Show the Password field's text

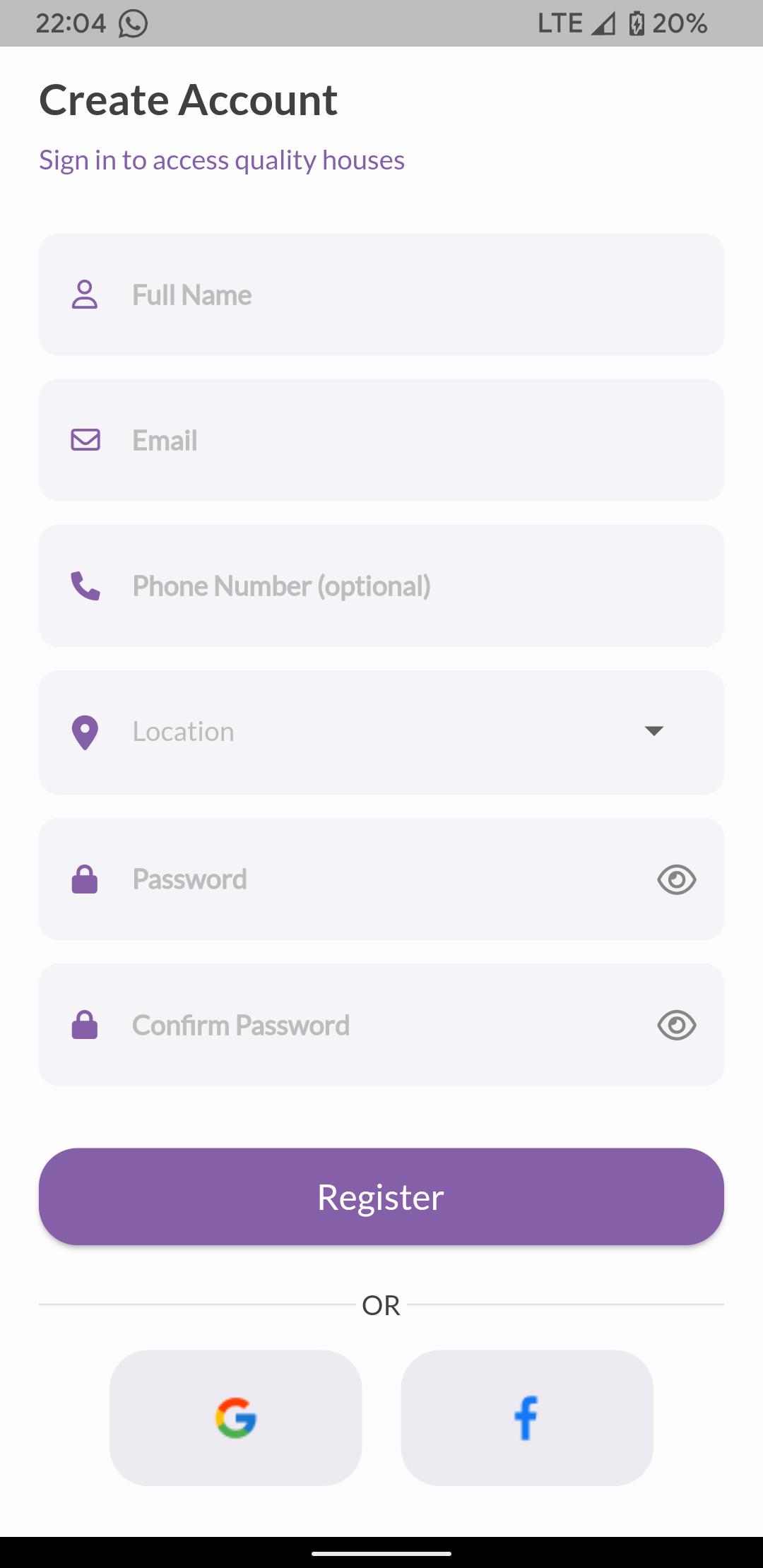[x=677, y=879]
